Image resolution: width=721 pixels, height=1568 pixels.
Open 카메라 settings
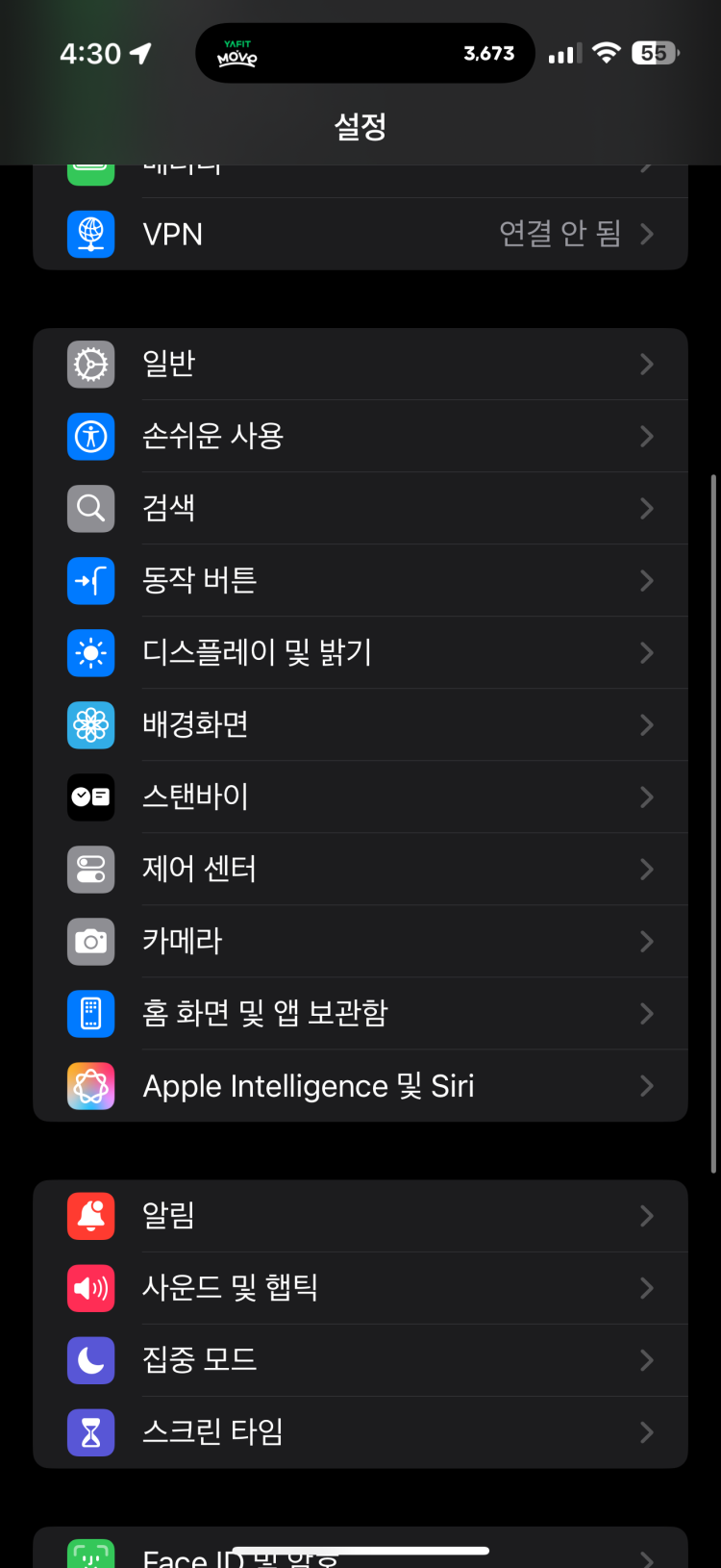coord(360,941)
